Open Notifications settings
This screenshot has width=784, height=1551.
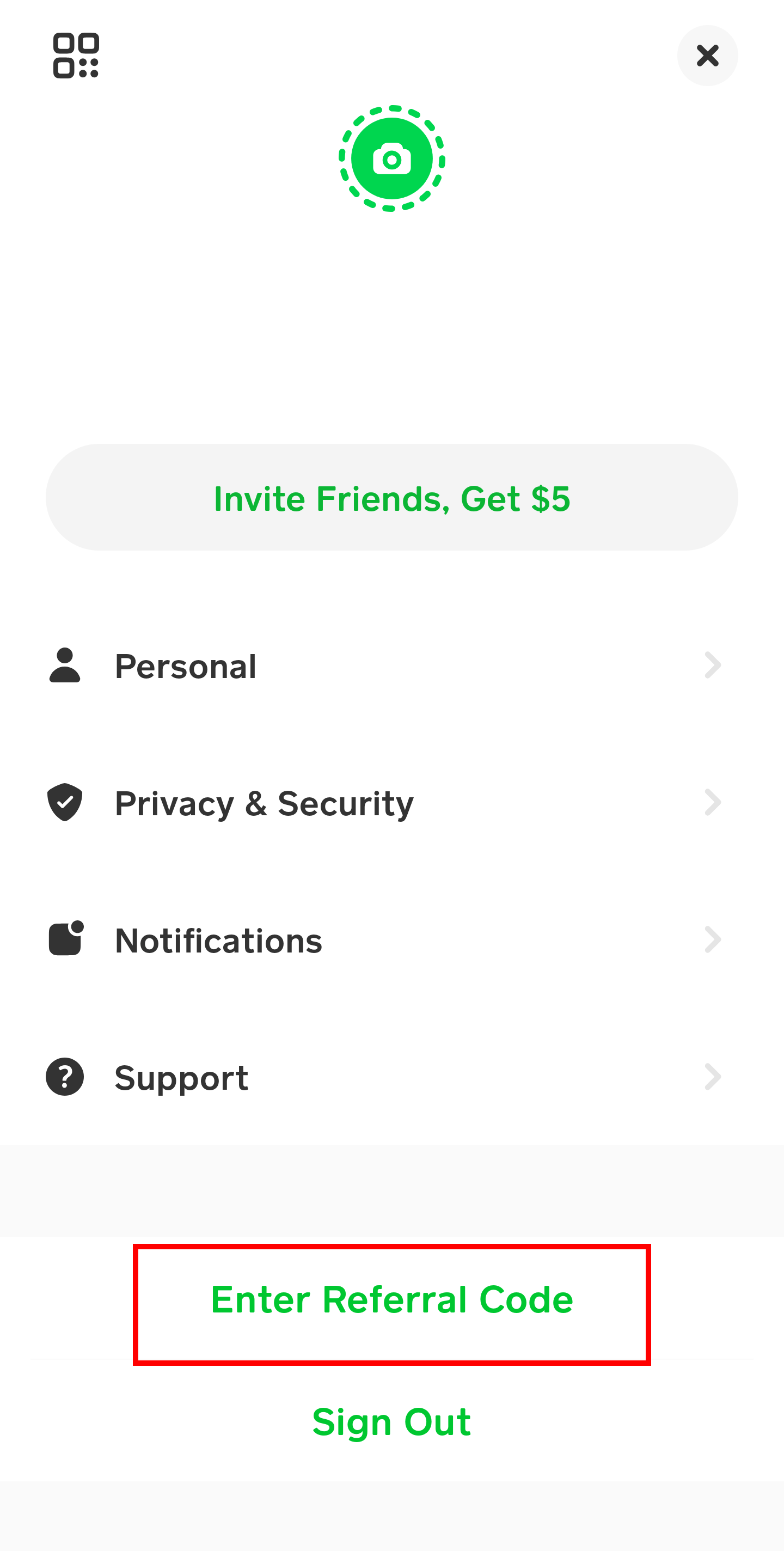tap(385, 941)
